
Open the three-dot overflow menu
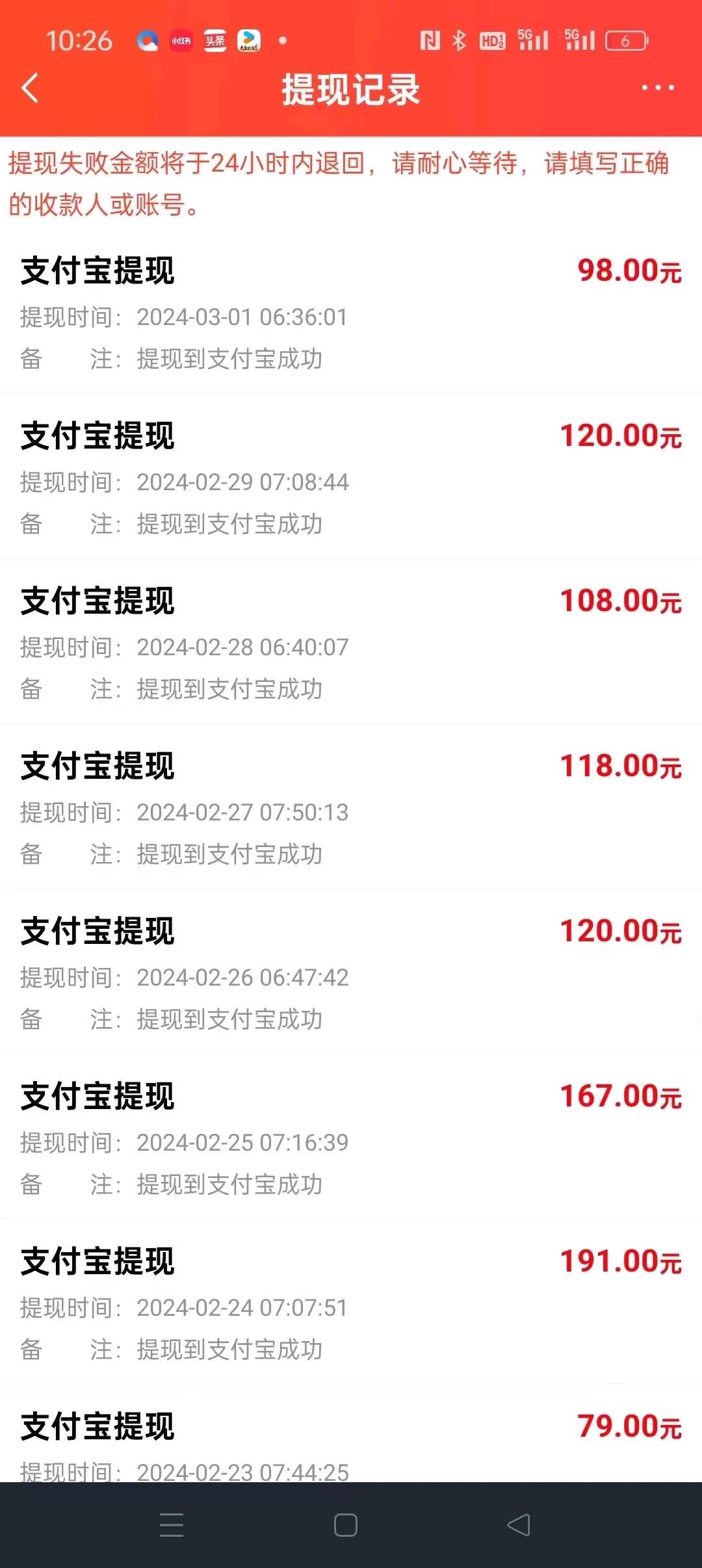658,87
